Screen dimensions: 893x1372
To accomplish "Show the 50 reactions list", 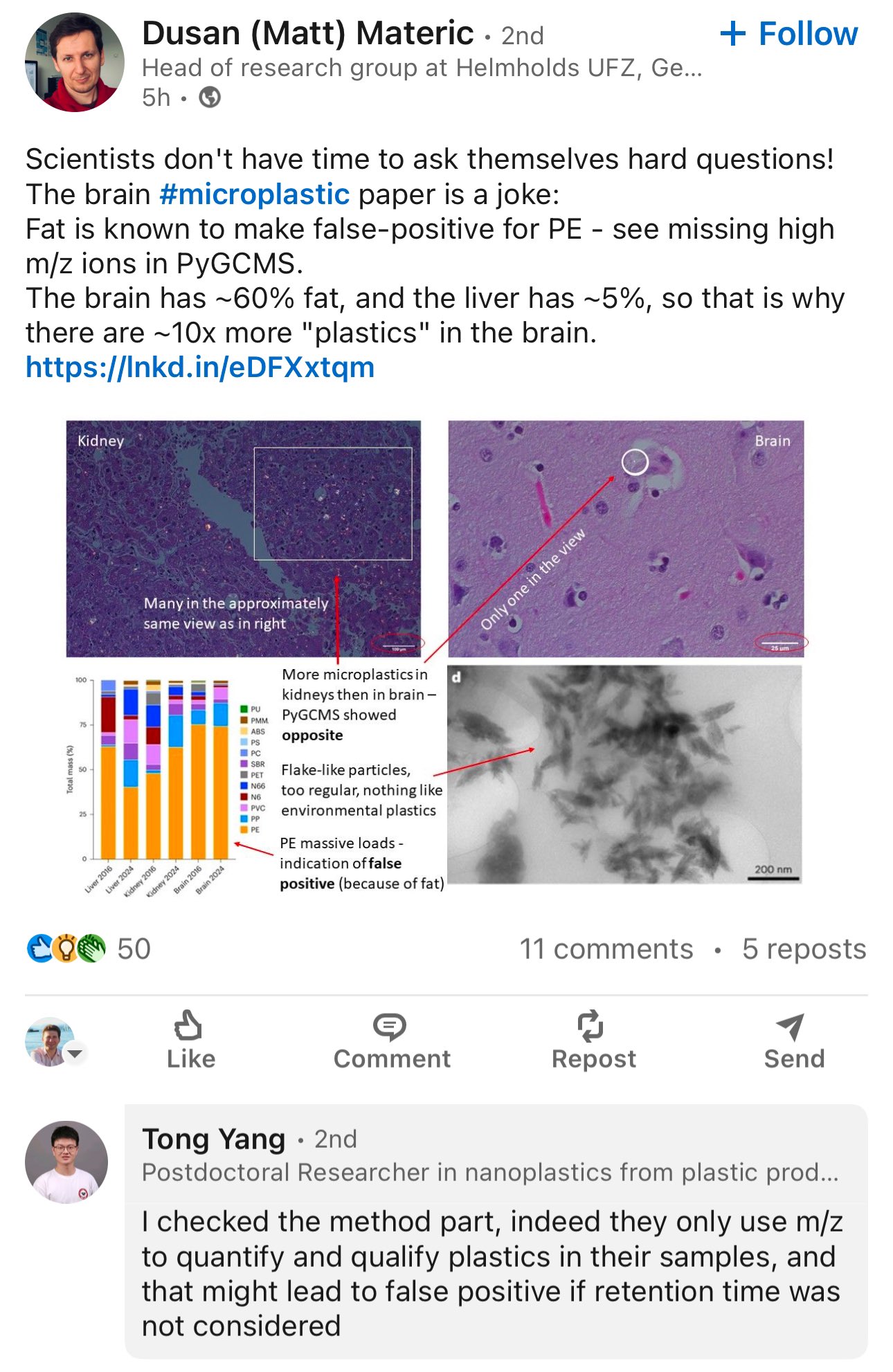I will click(89, 949).
